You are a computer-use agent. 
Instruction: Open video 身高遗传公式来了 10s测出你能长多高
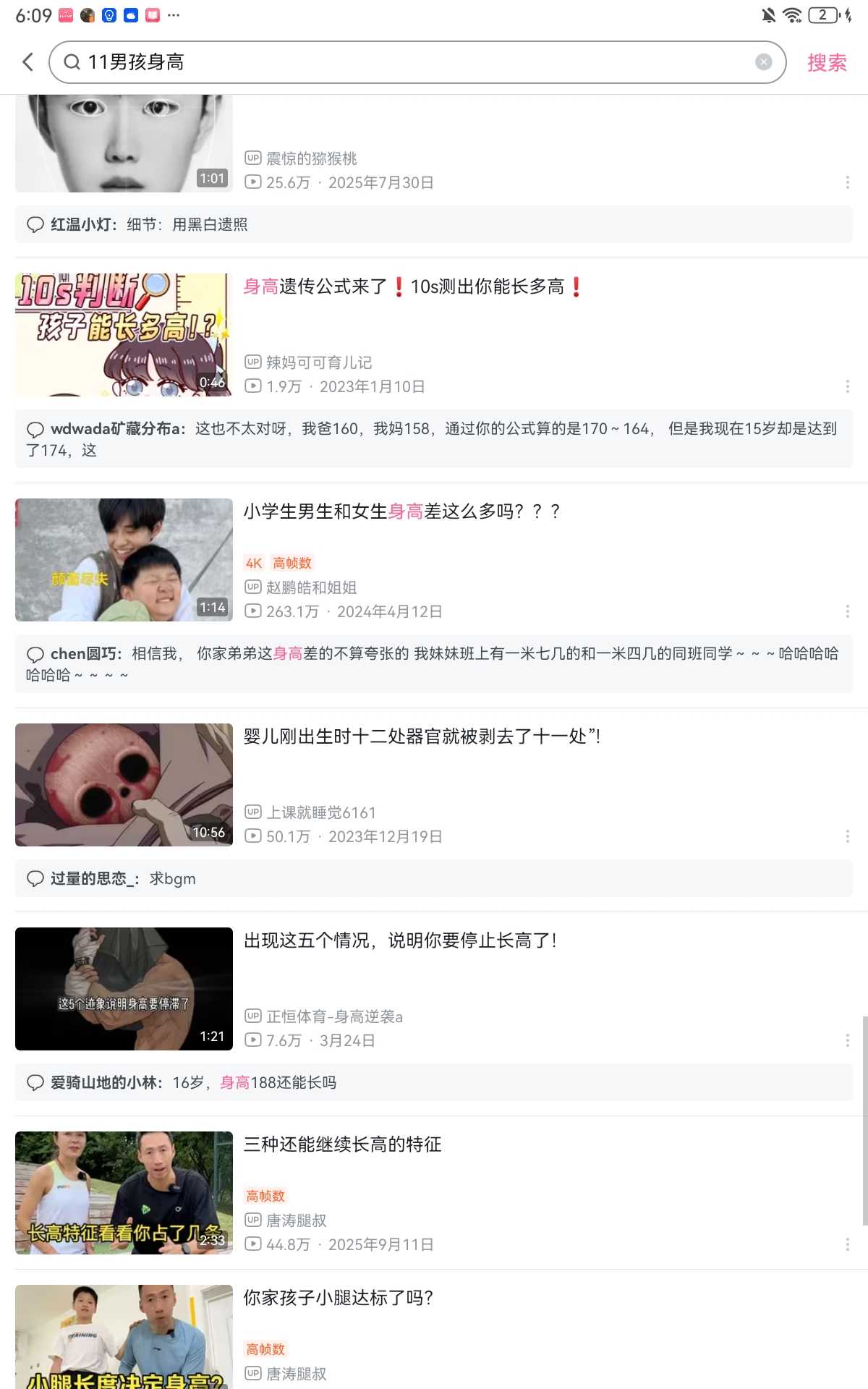coord(414,287)
